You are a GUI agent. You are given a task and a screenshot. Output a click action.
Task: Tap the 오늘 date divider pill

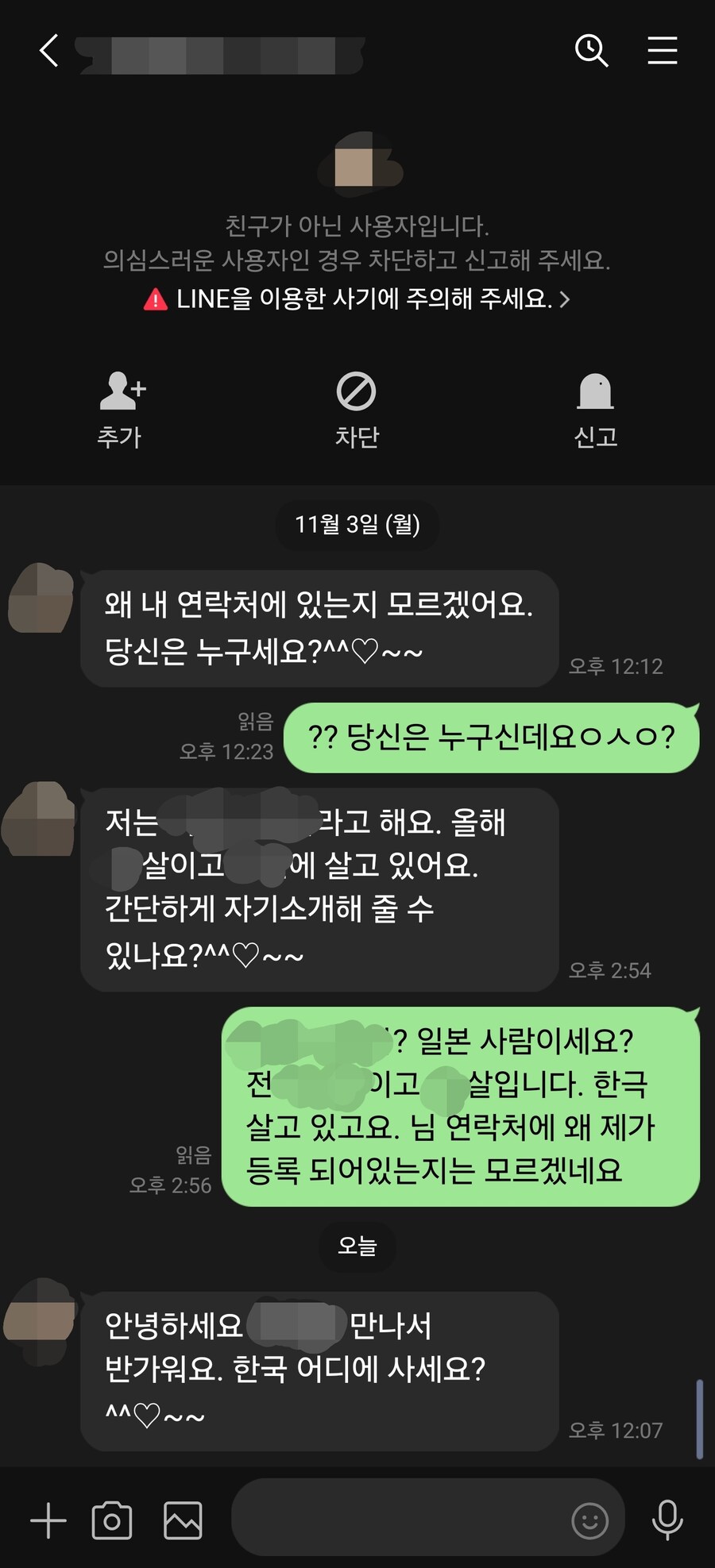(x=357, y=1246)
